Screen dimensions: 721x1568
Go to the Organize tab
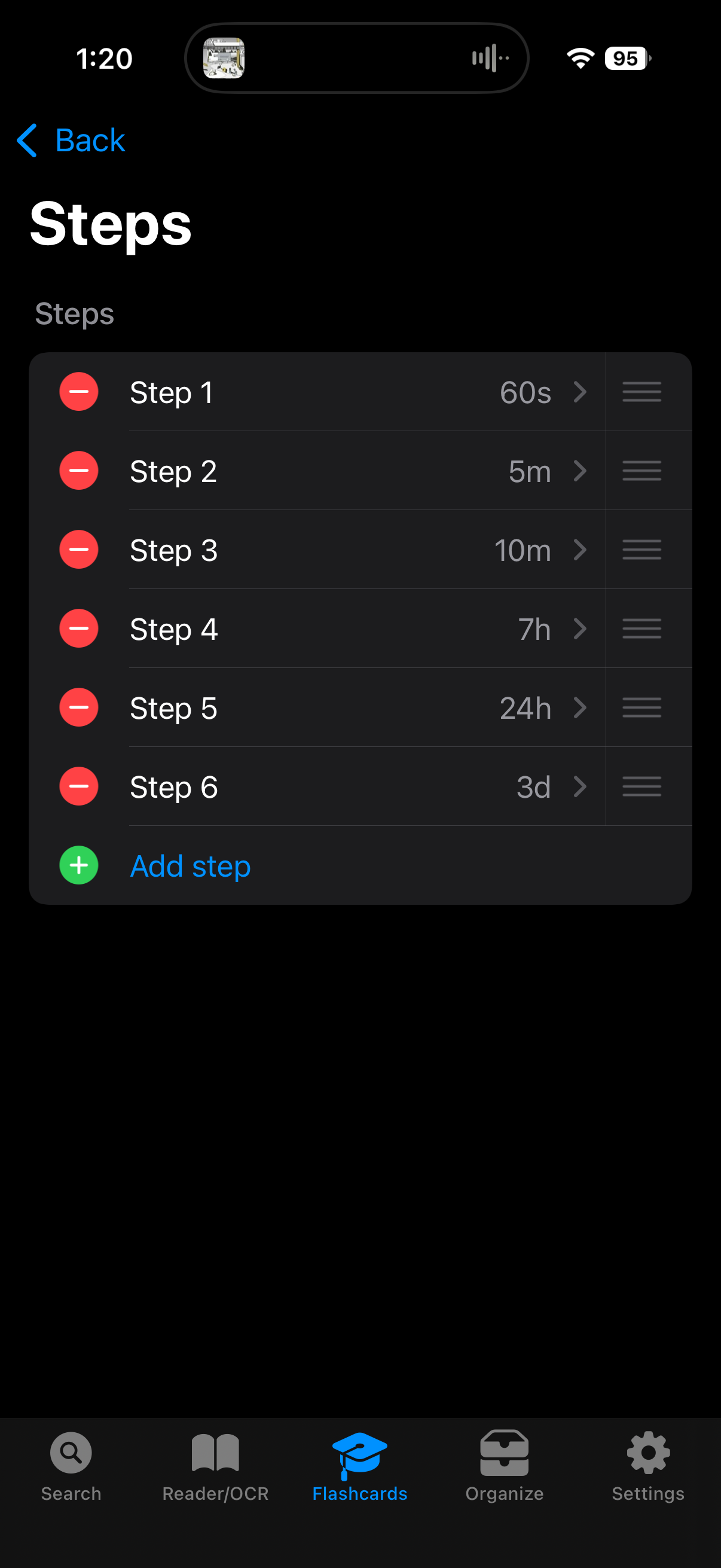[x=504, y=1466]
